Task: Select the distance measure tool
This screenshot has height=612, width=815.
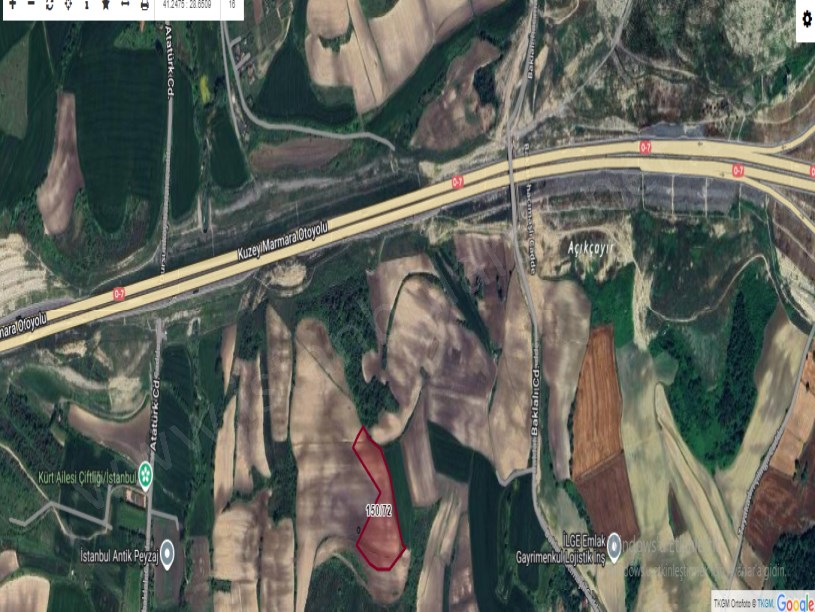Action: (x=125, y=5)
